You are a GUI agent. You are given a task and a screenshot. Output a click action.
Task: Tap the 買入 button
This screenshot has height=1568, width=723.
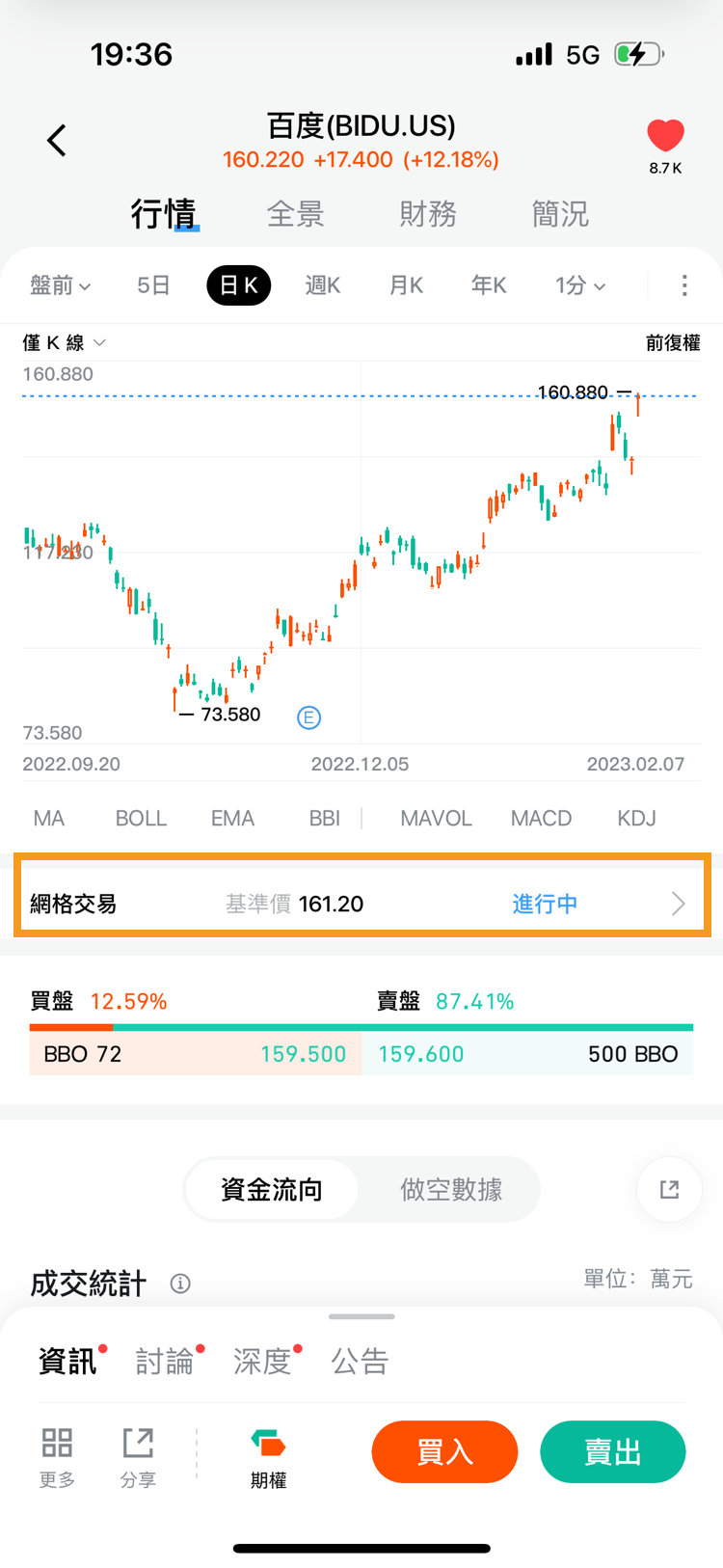[x=444, y=1452]
